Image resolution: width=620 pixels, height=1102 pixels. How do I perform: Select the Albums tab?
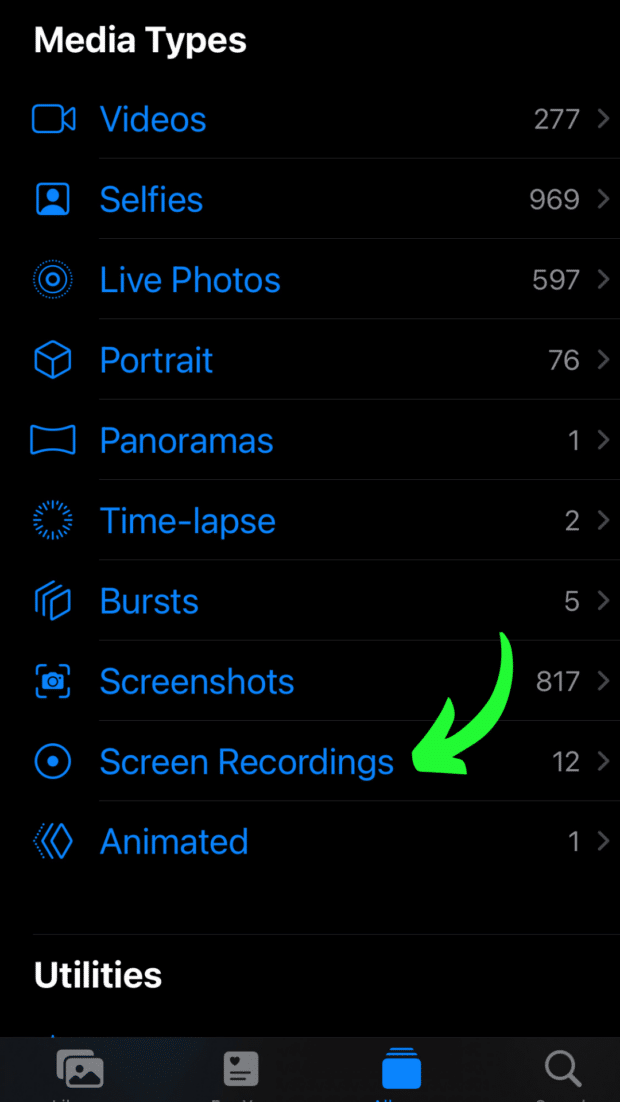401,1072
